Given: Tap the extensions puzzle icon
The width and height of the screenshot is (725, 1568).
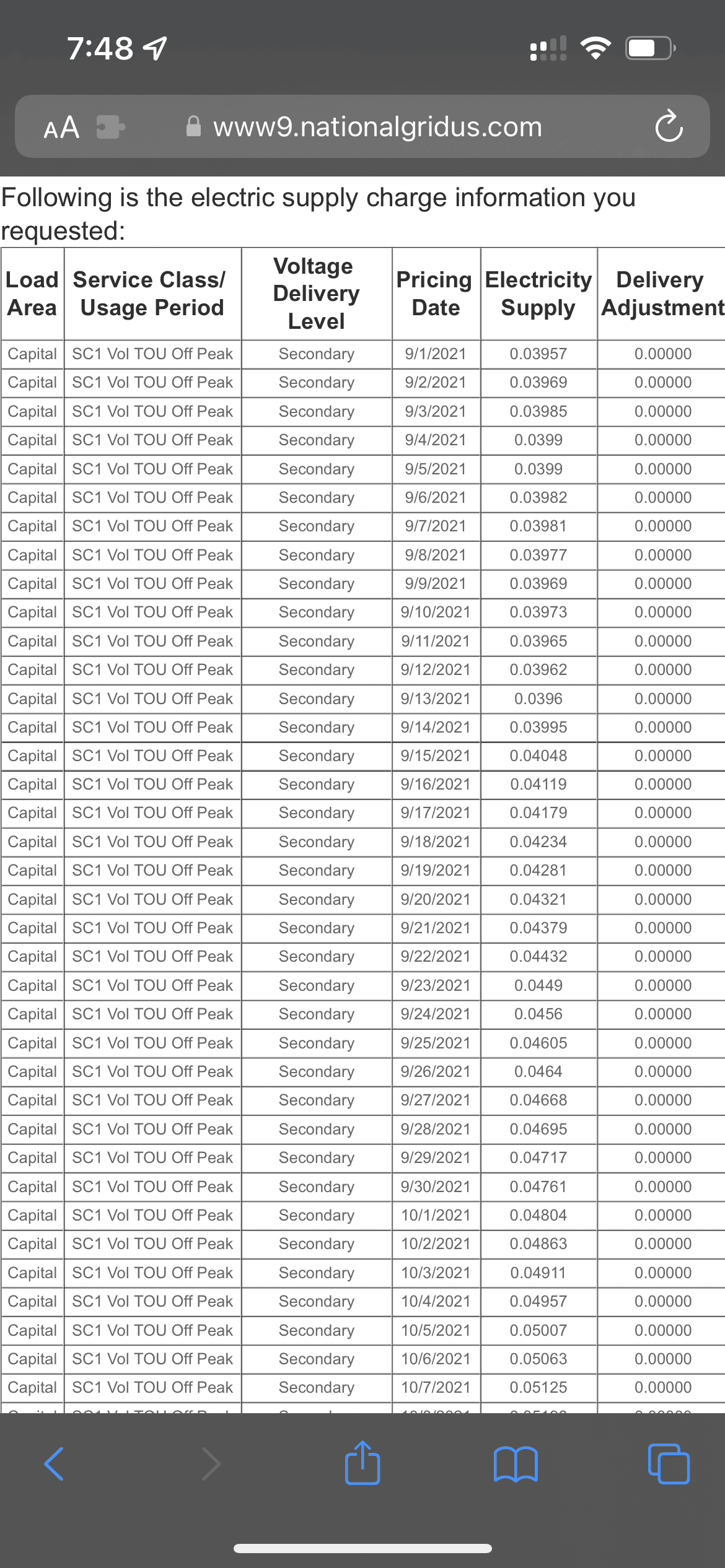Looking at the screenshot, I should point(110,128).
